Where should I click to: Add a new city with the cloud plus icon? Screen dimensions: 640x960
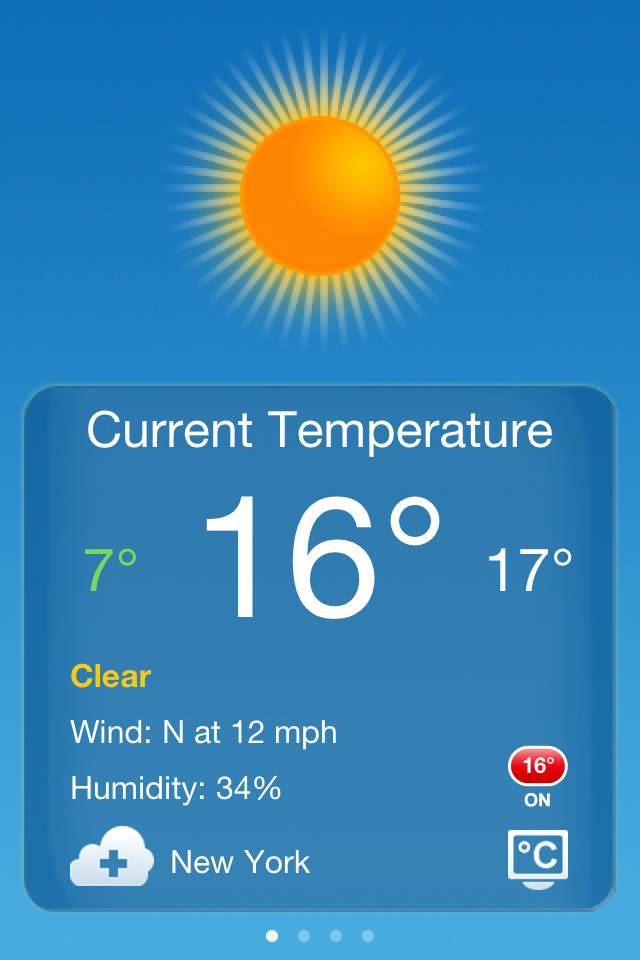point(112,857)
